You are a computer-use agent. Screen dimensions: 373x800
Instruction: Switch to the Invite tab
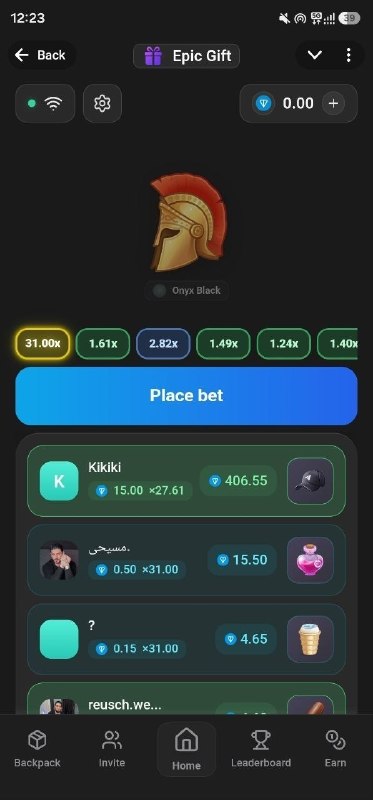112,748
